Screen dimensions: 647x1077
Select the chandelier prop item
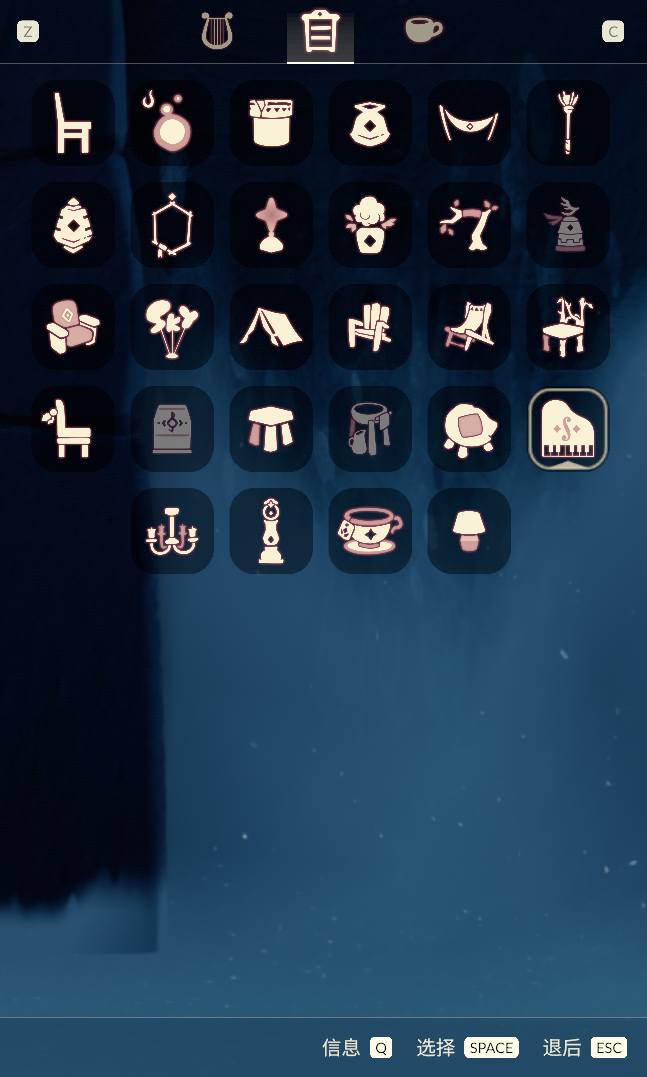pos(172,531)
